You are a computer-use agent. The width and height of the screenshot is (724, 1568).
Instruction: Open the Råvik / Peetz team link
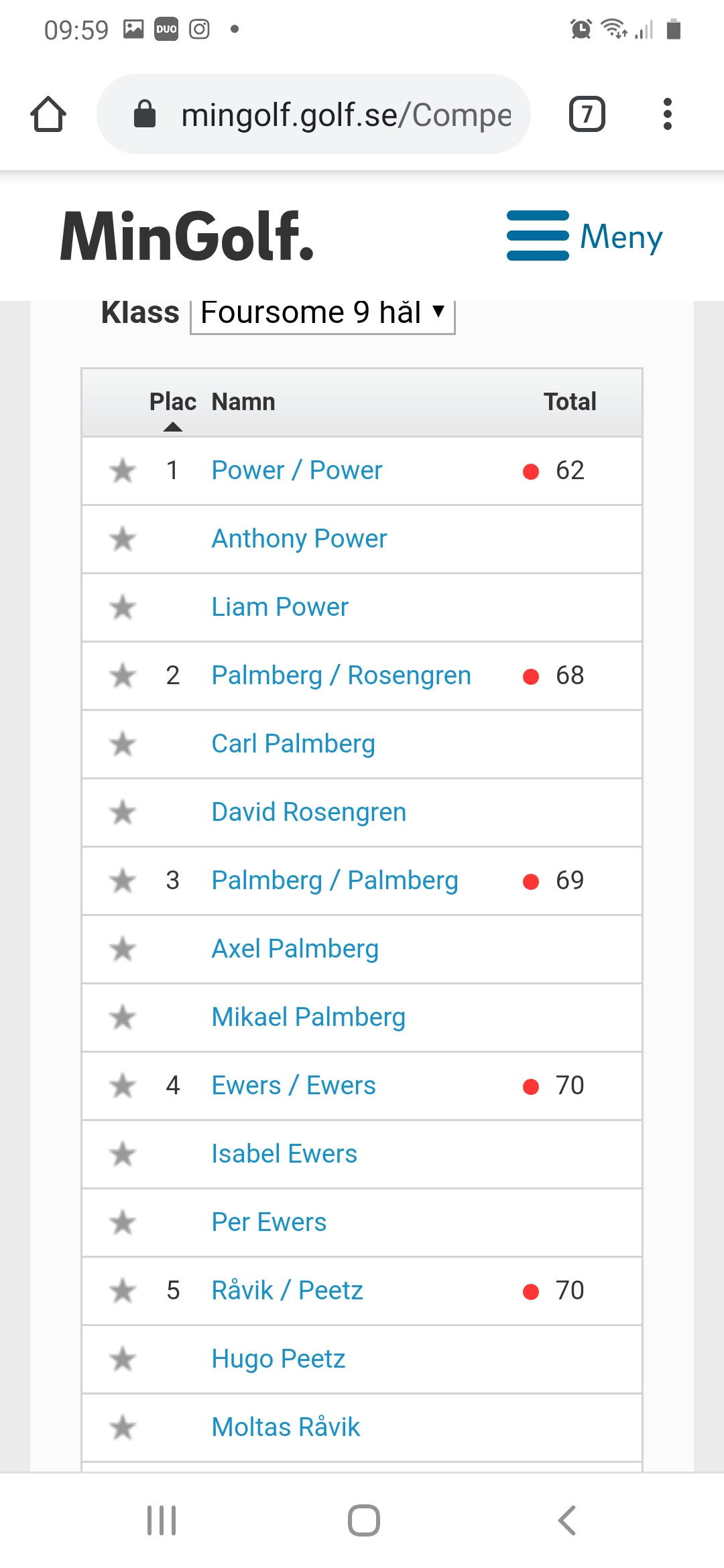288,1291
